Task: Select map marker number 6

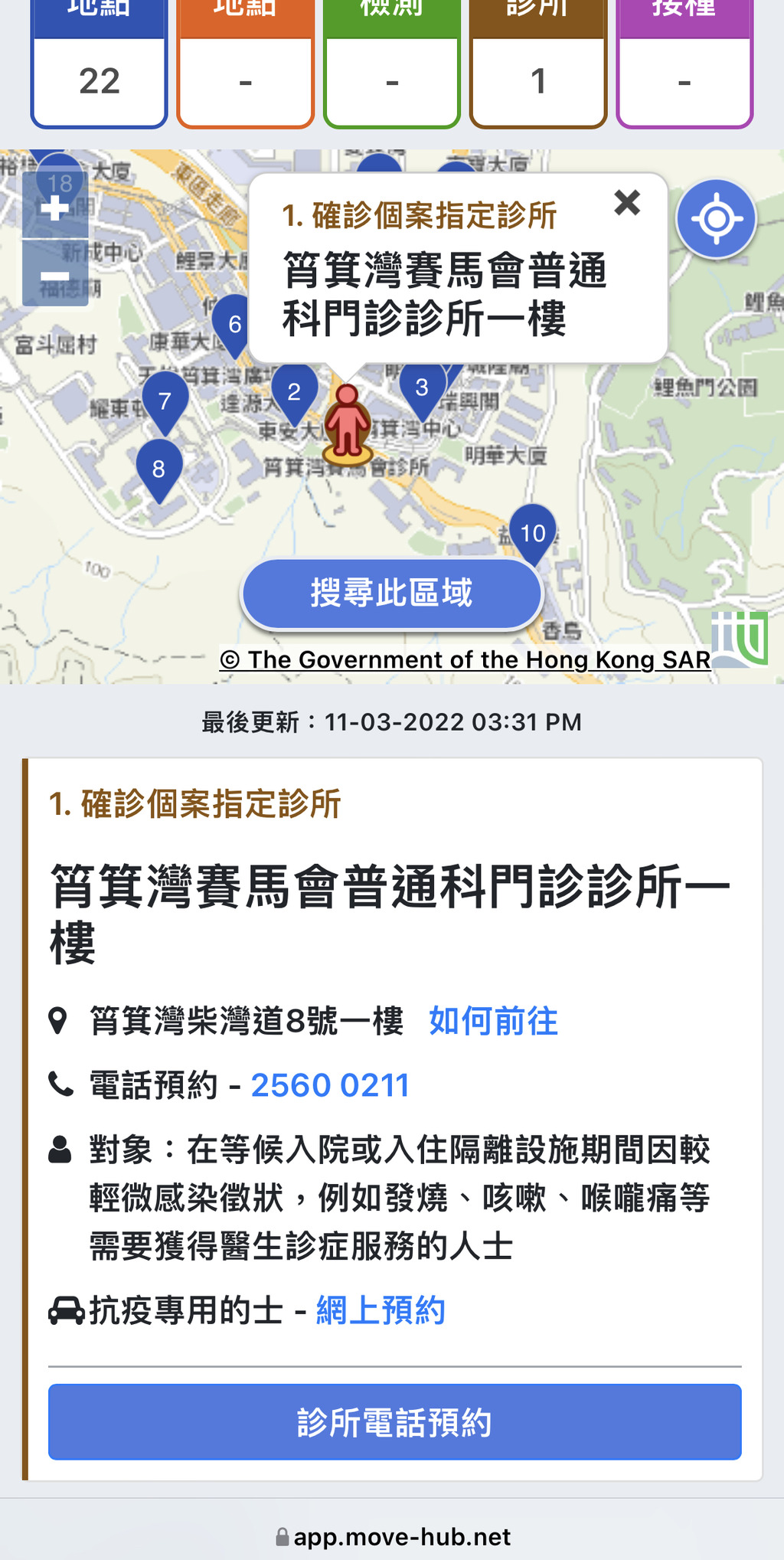Action: point(234,324)
